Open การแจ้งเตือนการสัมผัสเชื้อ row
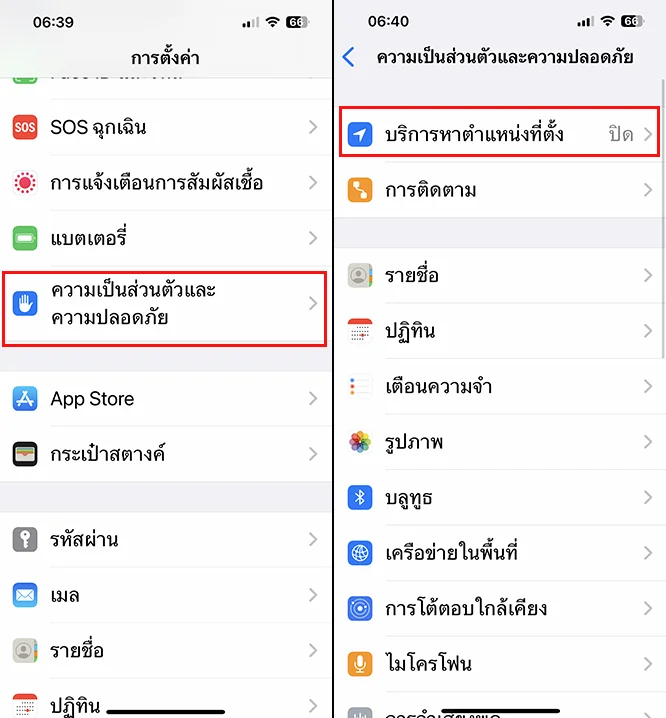666x718 pixels. (x=166, y=183)
